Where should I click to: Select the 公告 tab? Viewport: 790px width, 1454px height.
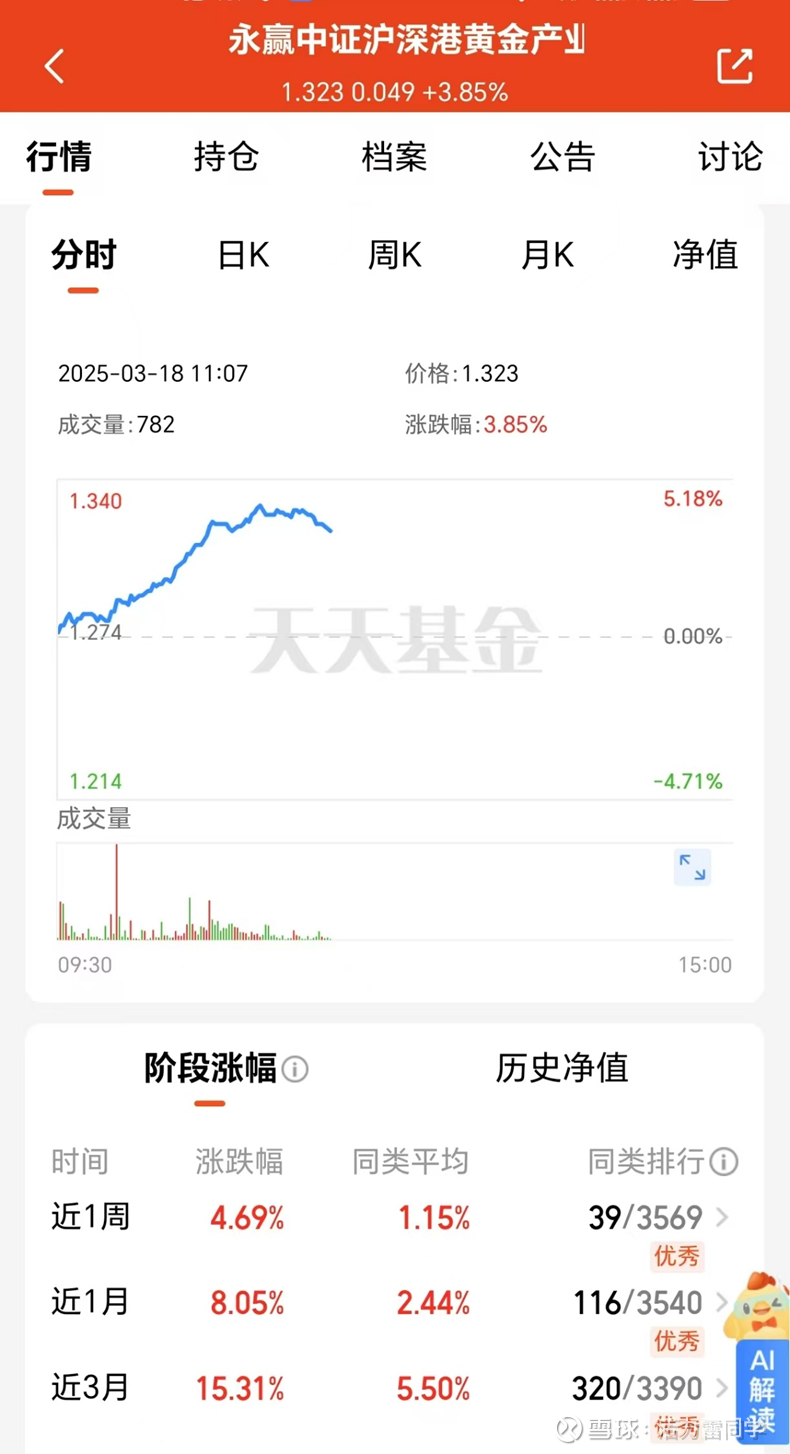click(562, 157)
